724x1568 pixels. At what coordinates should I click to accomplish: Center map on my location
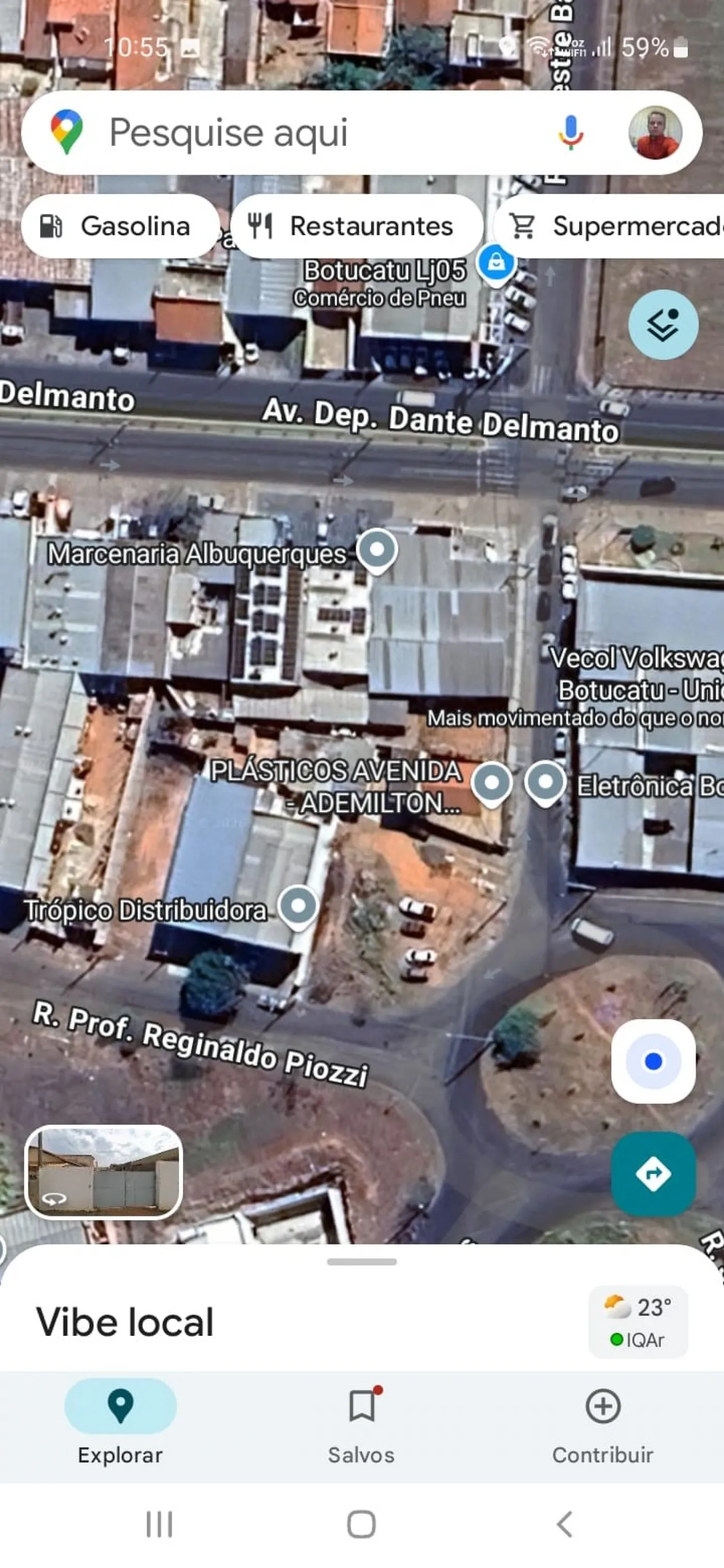(653, 1061)
